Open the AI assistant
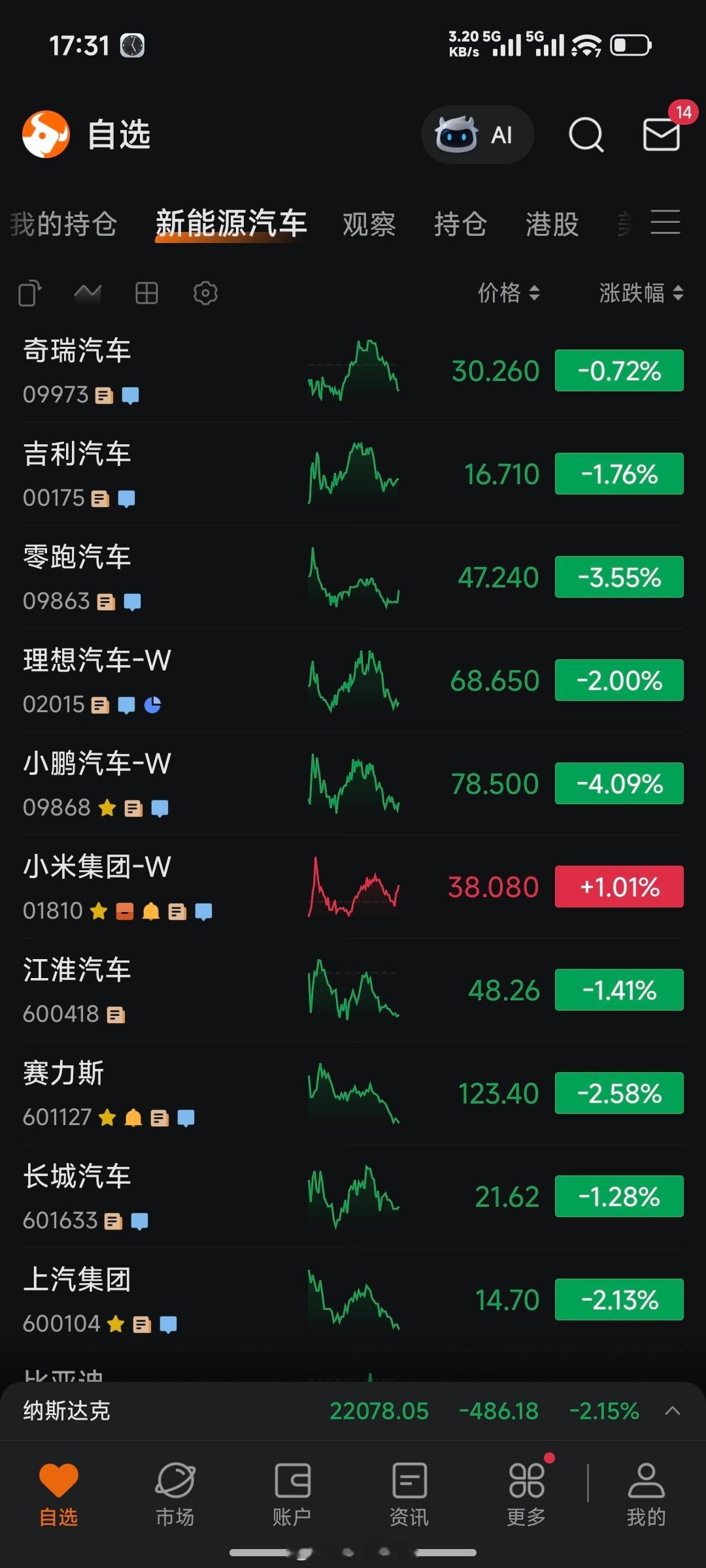706x1568 pixels. pyautogui.click(x=477, y=135)
